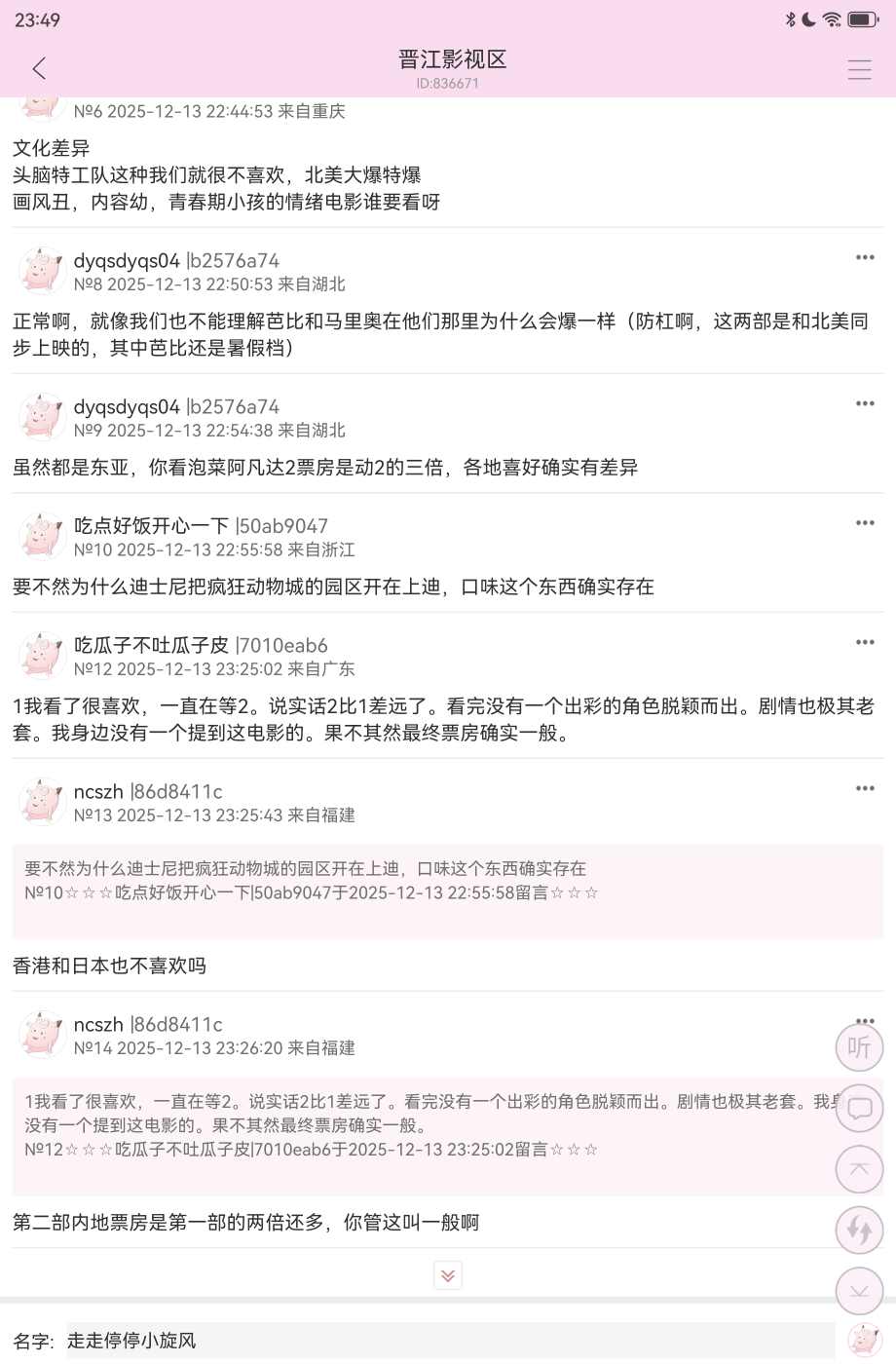
Task: Jump to the top of the thread
Action: (859, 1169)
